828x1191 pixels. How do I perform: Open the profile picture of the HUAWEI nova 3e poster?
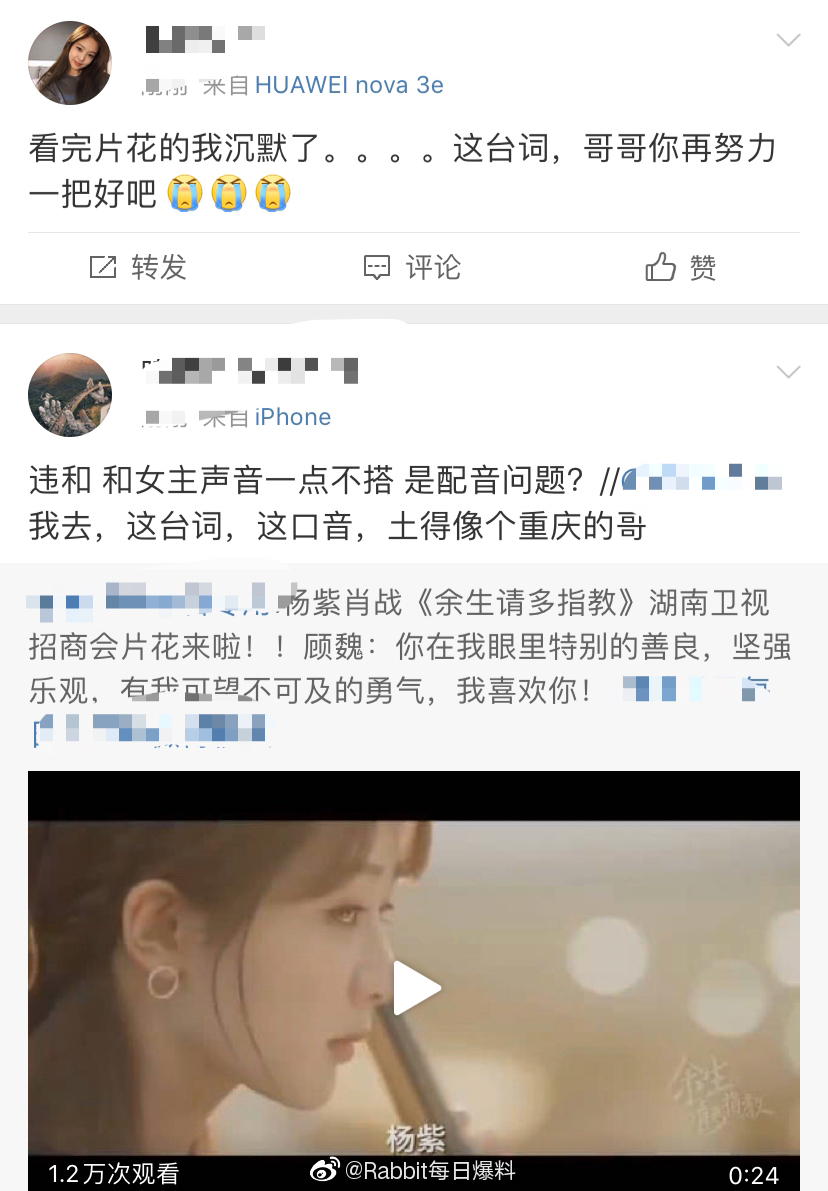(x=70, y=63)
